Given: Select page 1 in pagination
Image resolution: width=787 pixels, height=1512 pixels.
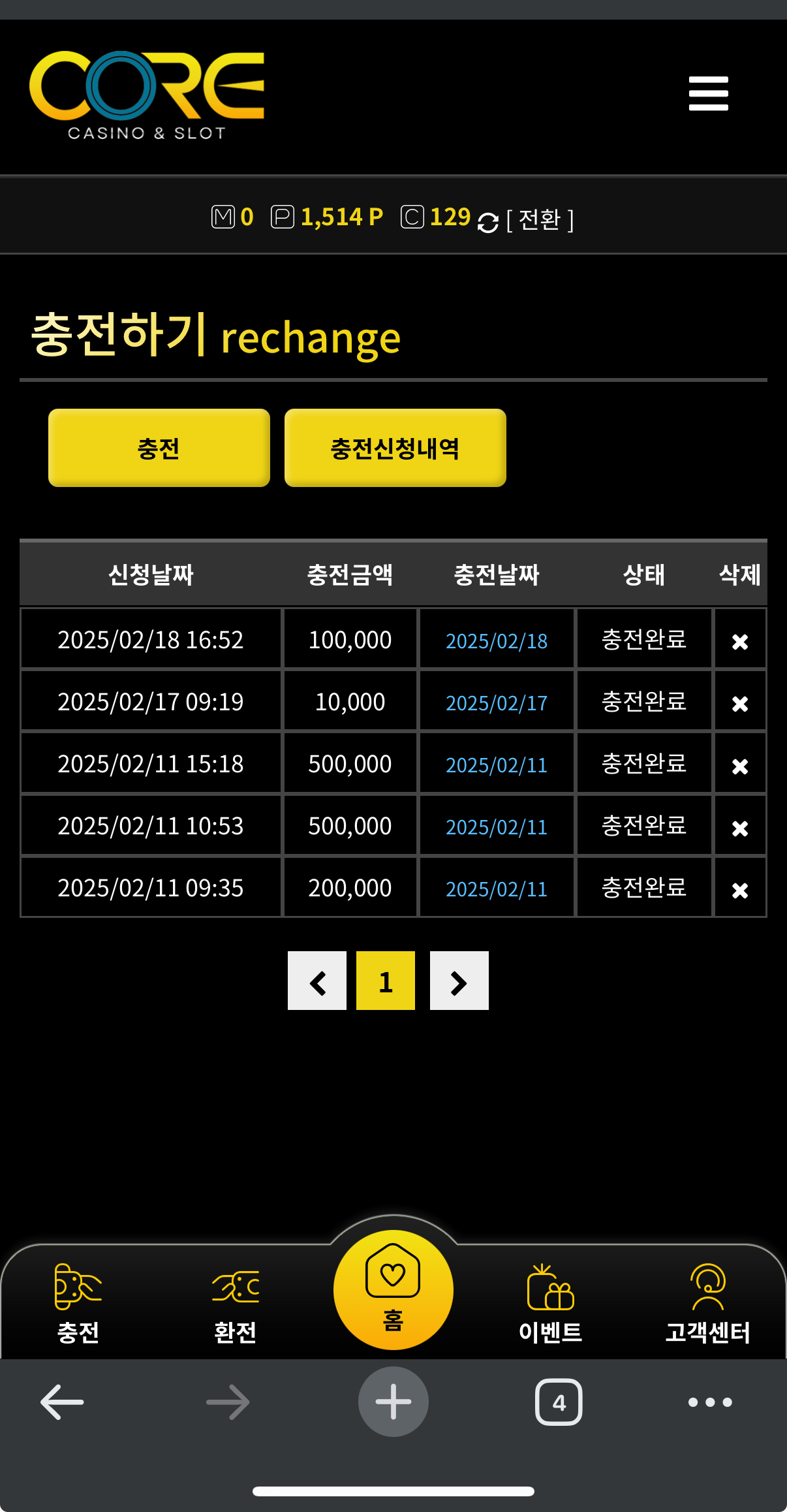Looking at the screenshot, I should tap(386, 981).
